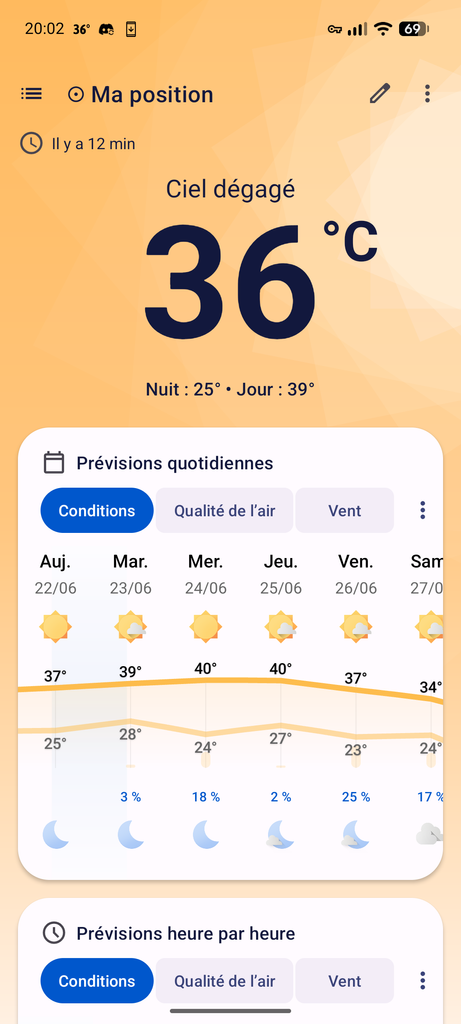
Task: Select Conditions in Prévisions quotidiennes
Action: pyautogui.click(x=97, y=511)
